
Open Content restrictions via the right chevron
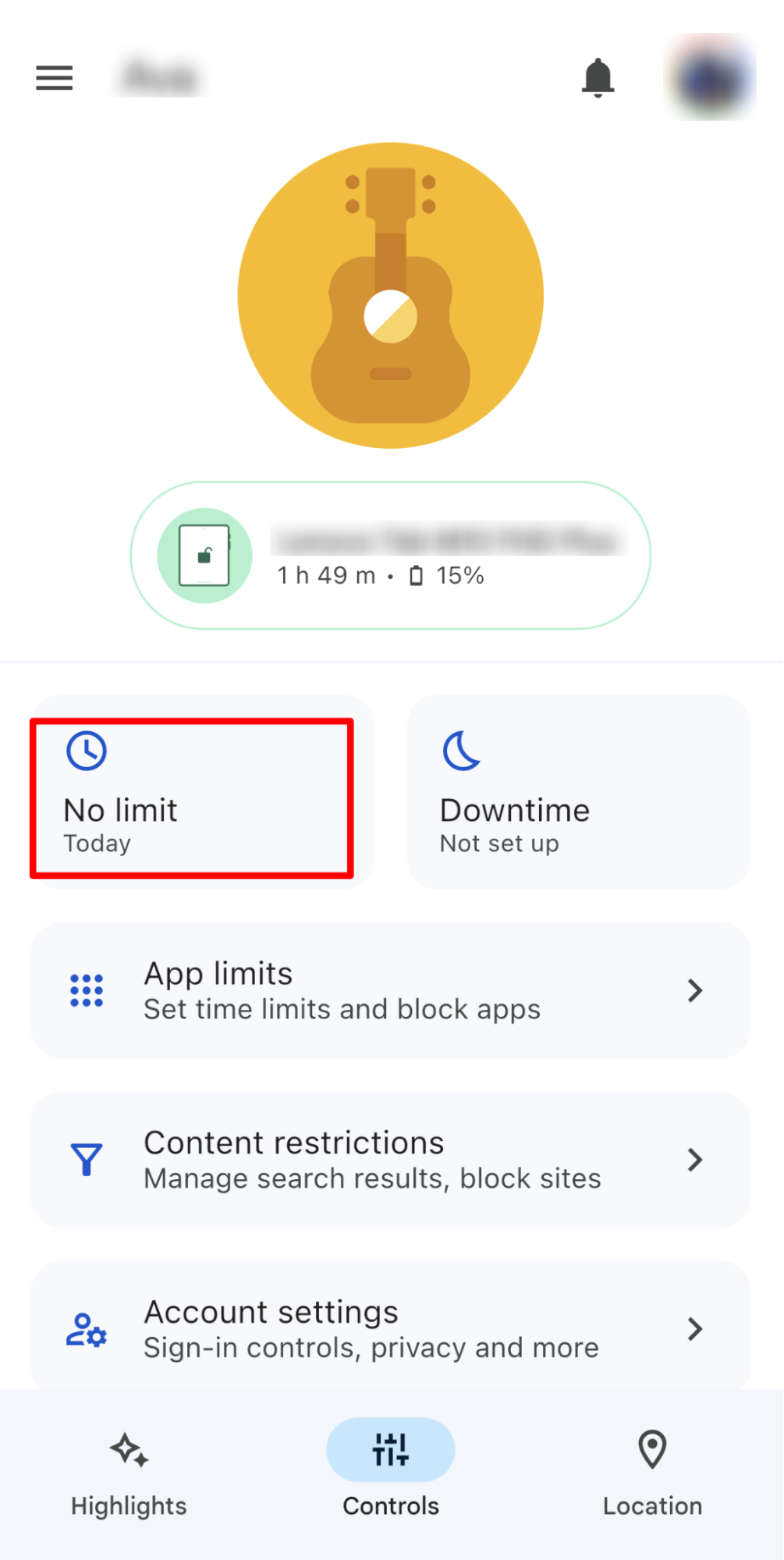point(695,1160)
